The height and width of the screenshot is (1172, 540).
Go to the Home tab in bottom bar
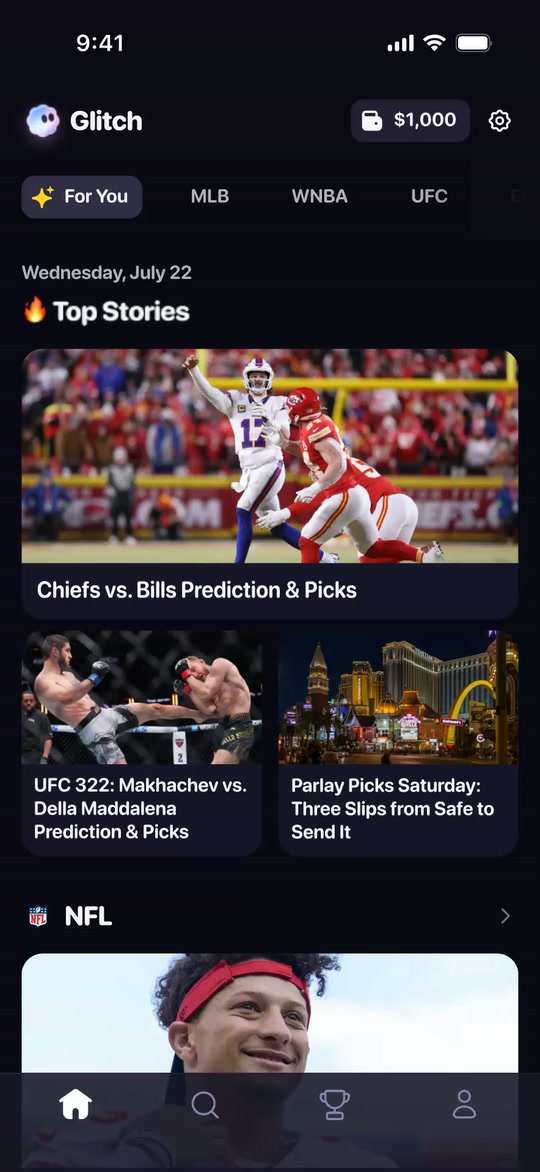pyautogui.click(x=76, y=1104)
